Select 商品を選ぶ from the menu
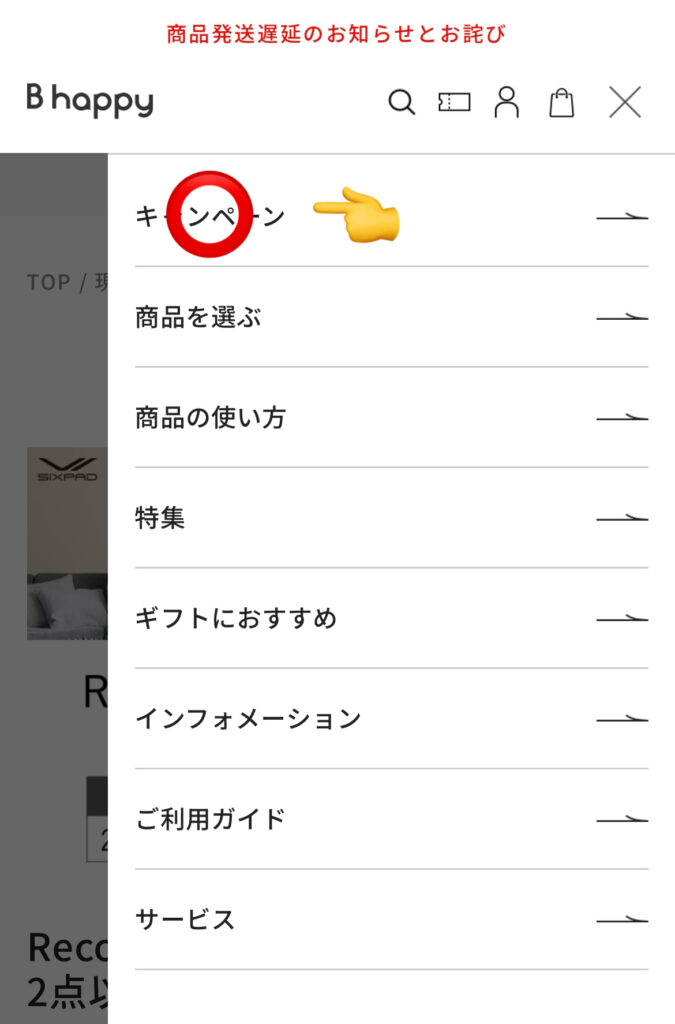Image resolution: width=675 pixels, height=1024 pixels. click(x=390, y=318)
